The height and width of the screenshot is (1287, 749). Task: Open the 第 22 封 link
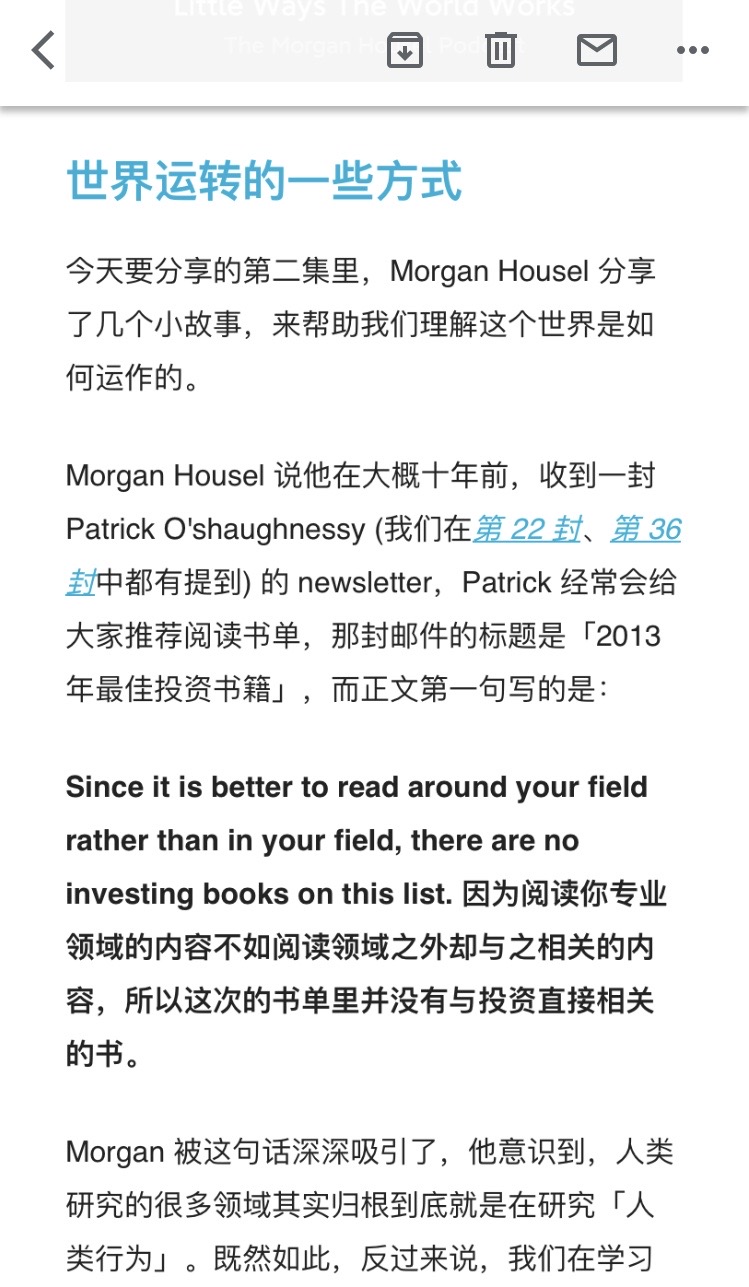click(x=526, y=529)
